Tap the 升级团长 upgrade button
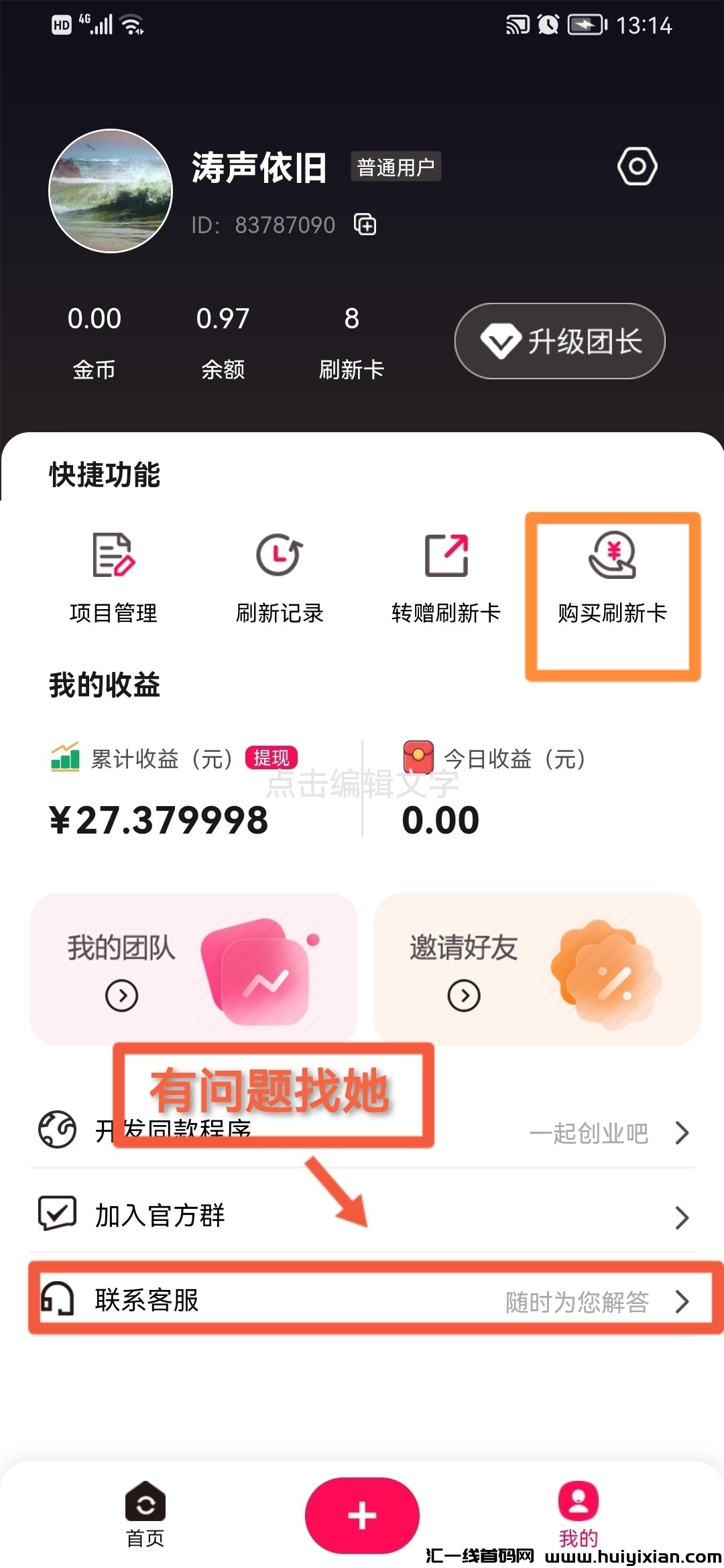724x1568 pixels. click(x=560, y=341)
